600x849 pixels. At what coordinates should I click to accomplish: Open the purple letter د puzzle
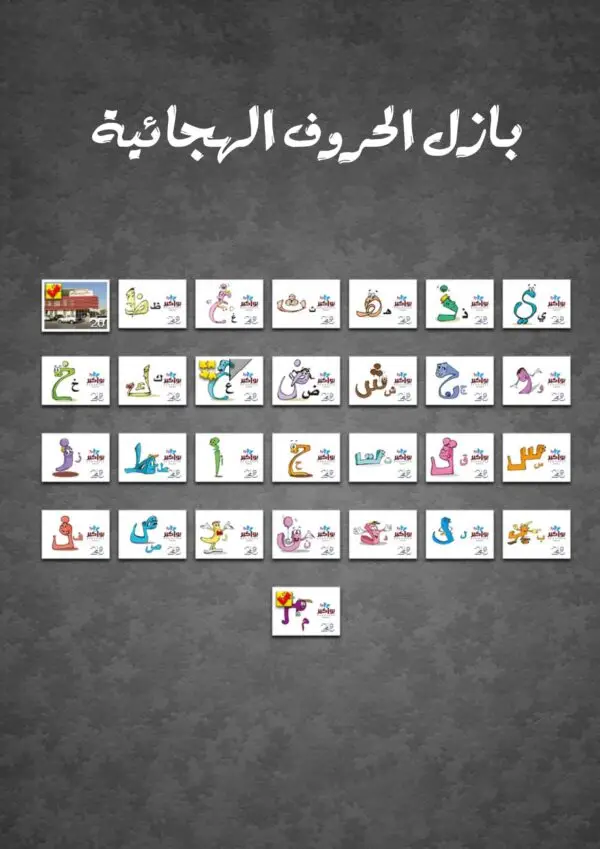click(536, 381)
